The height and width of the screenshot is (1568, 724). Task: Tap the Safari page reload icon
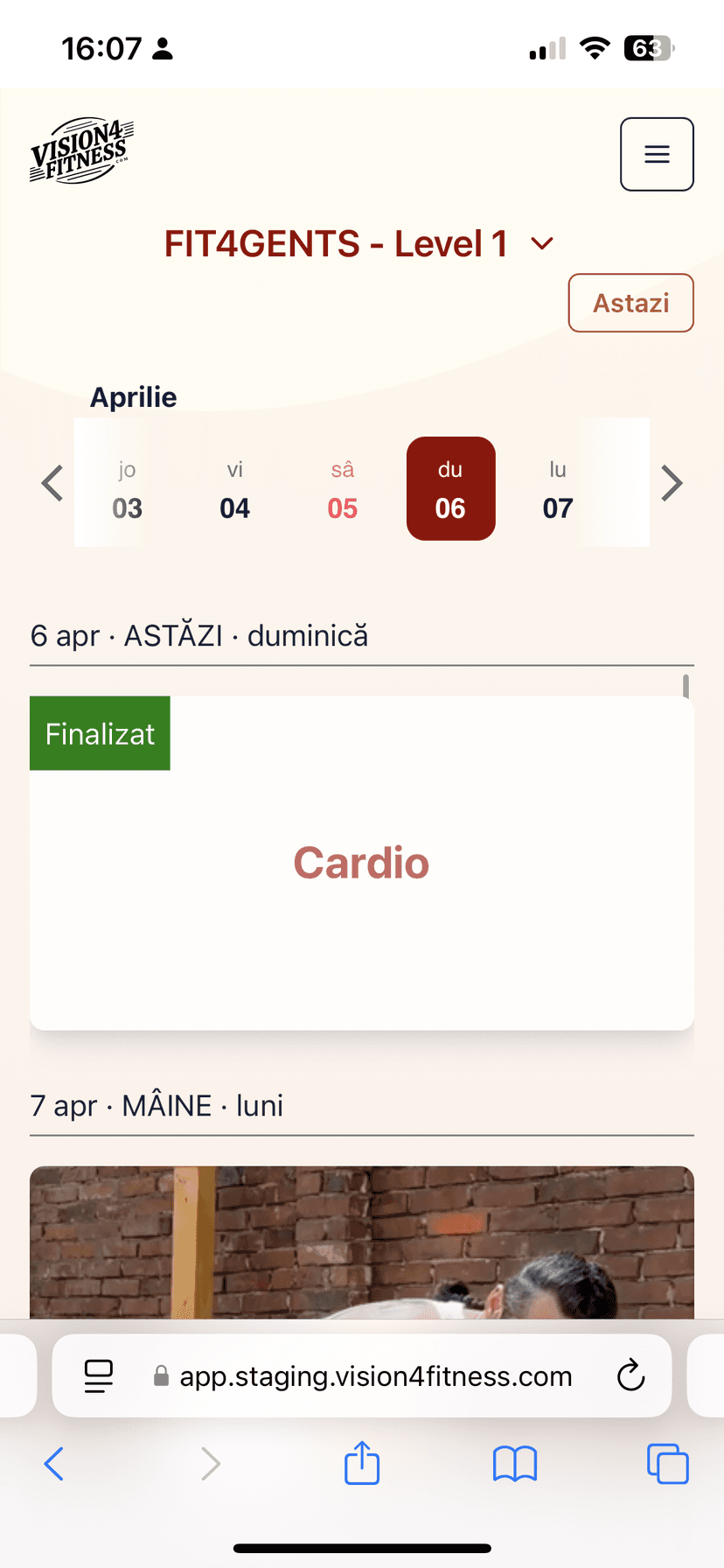click(x=632, y=1375)
